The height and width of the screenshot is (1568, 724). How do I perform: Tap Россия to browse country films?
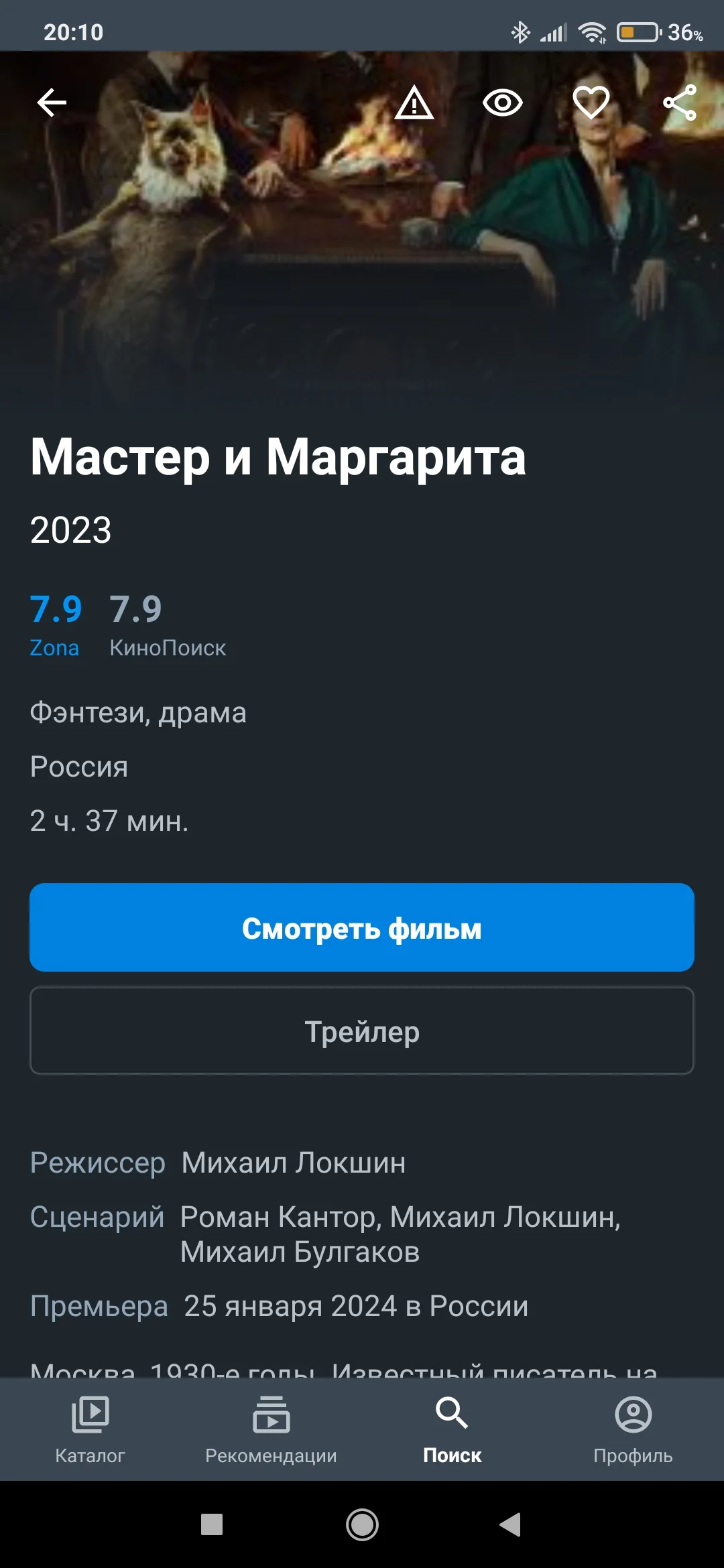pos(78,767)
